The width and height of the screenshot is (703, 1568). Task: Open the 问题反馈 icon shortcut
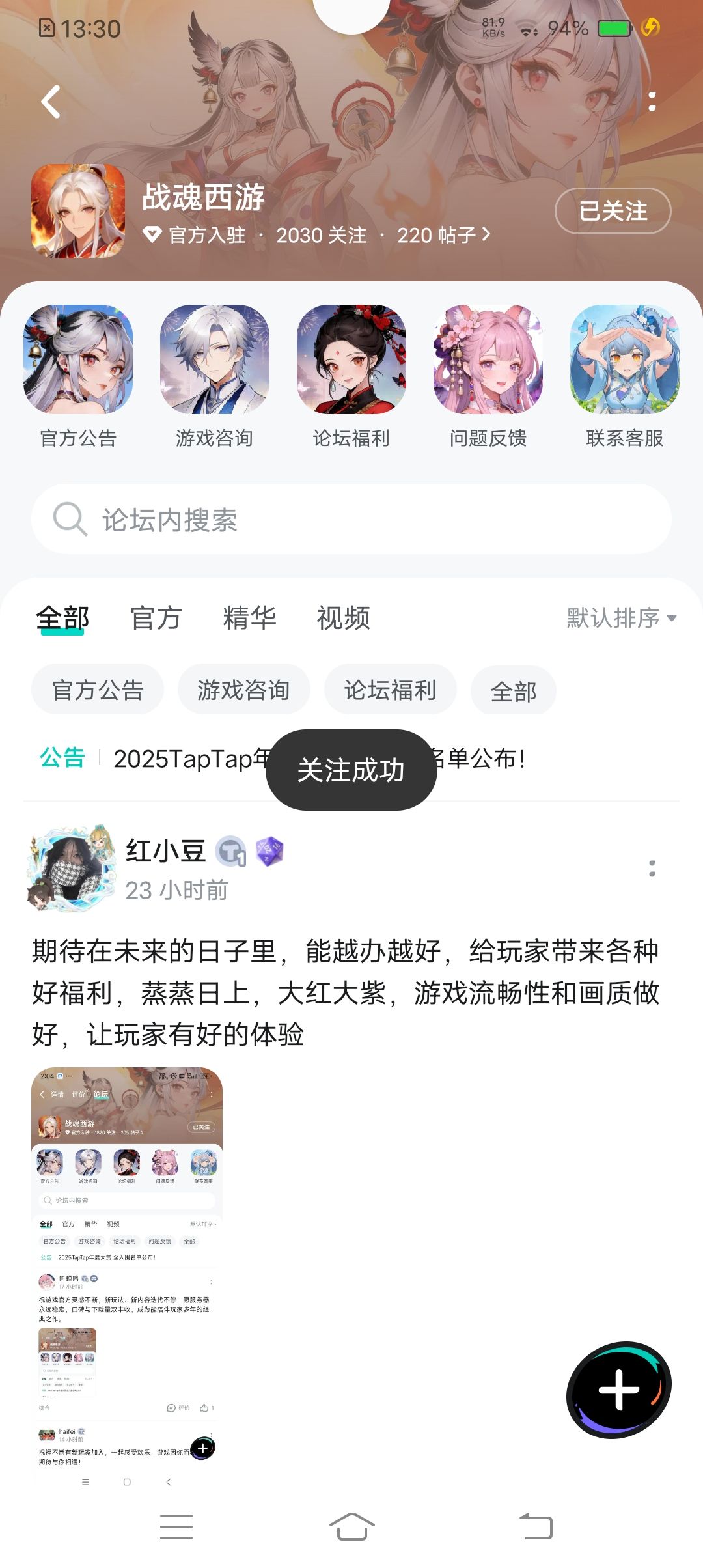[488, 376]
